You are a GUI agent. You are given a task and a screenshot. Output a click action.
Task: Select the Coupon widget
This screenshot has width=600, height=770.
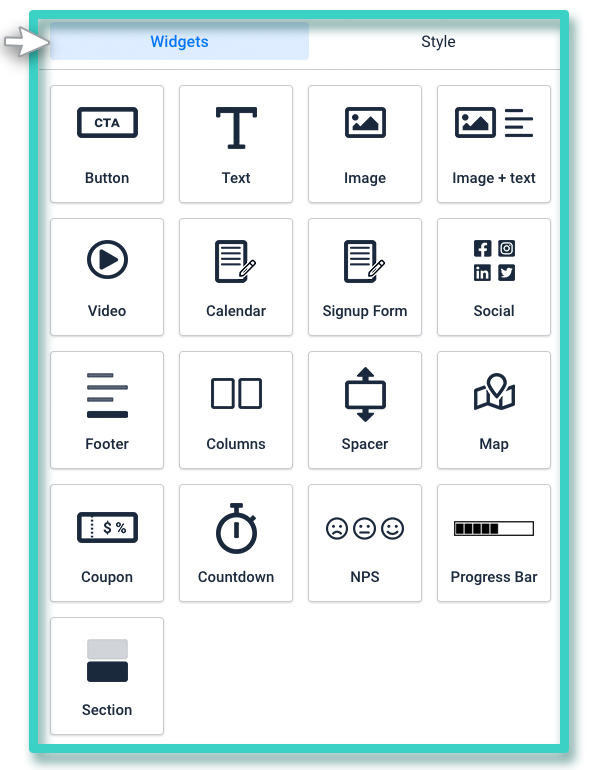pos(107,542)
